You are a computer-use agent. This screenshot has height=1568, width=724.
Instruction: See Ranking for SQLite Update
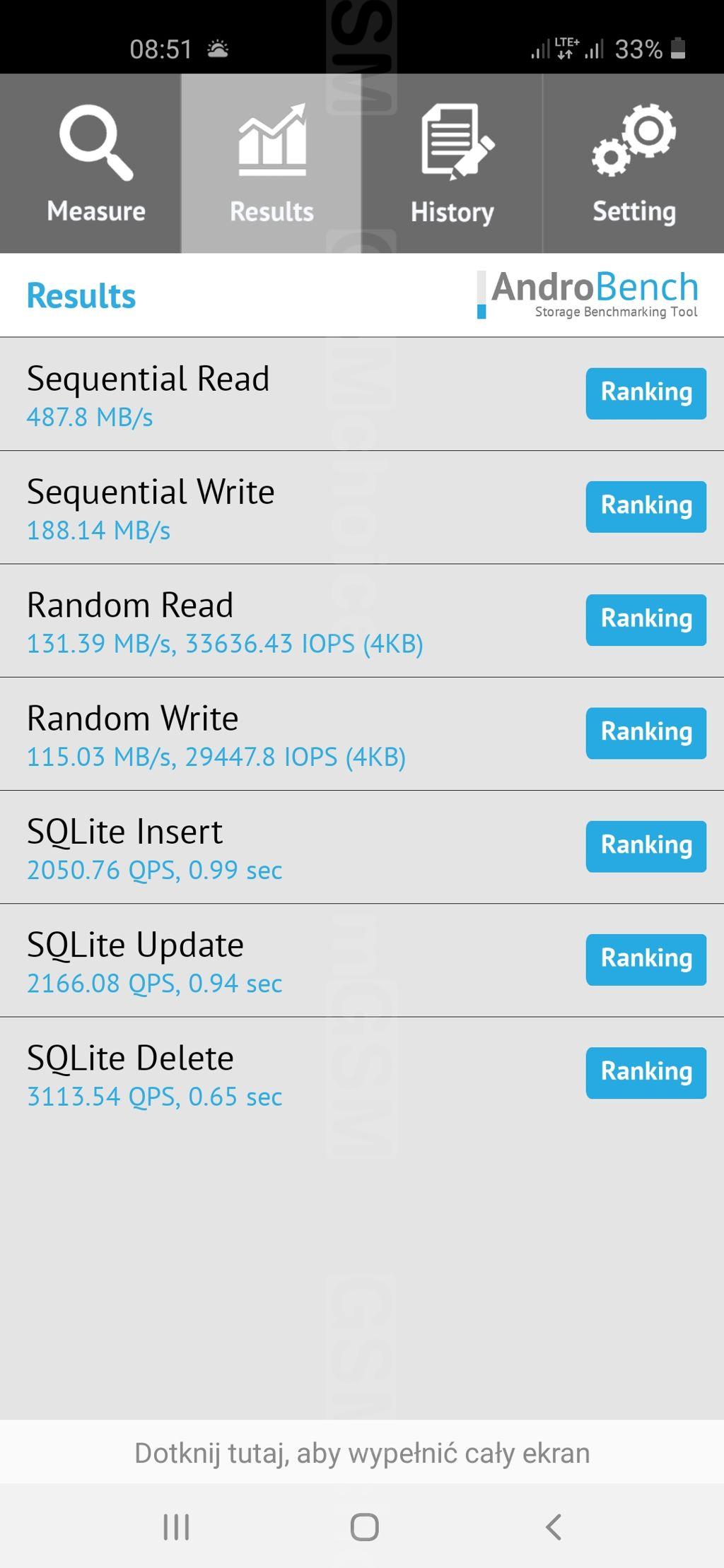[x=646, y=960]
